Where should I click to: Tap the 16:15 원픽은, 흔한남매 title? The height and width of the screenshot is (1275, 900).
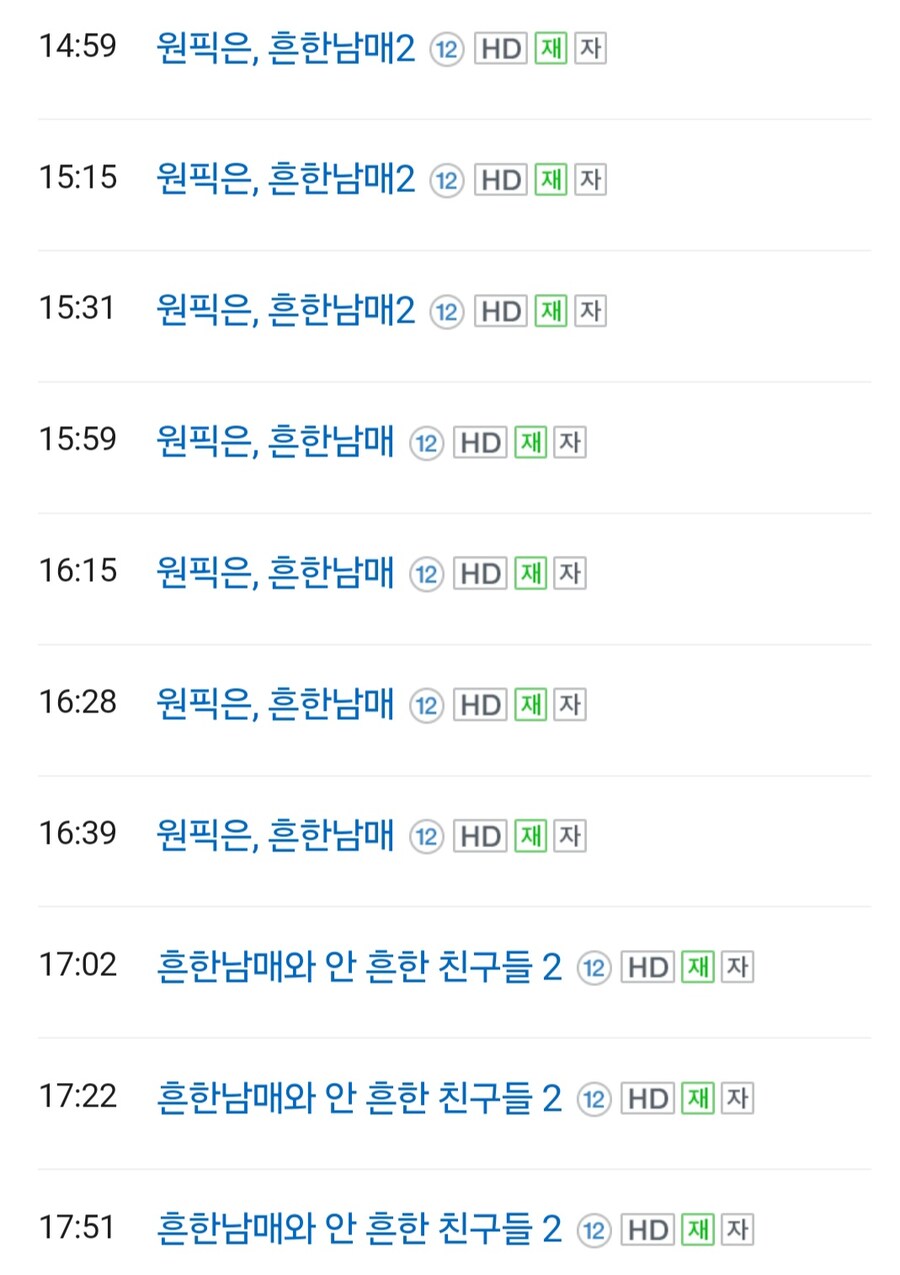[275, 573]
